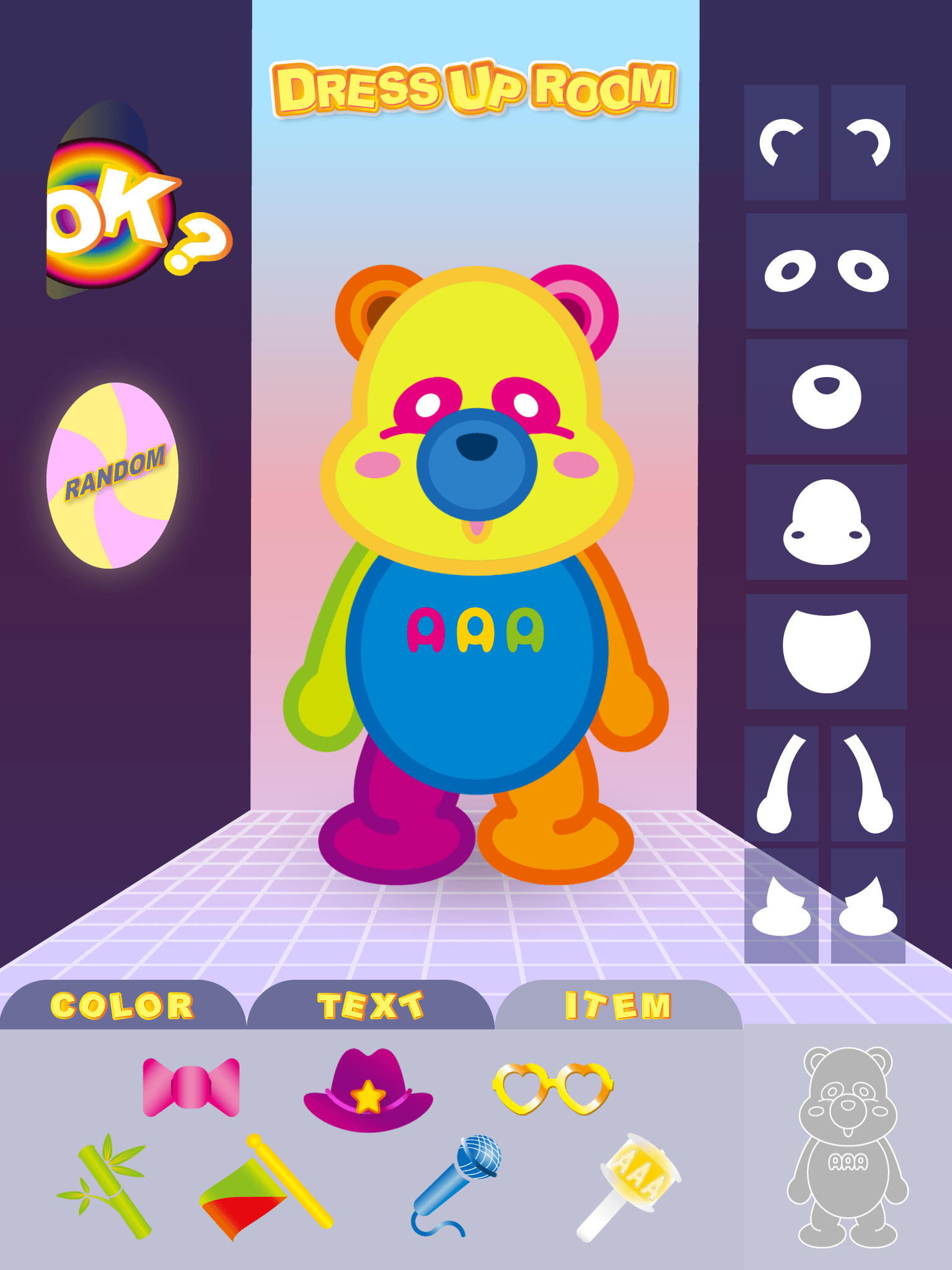This screenshot has width=952, height=1270.
Task: Tap the gray bear preview
Action: (x=847, y=1147)
